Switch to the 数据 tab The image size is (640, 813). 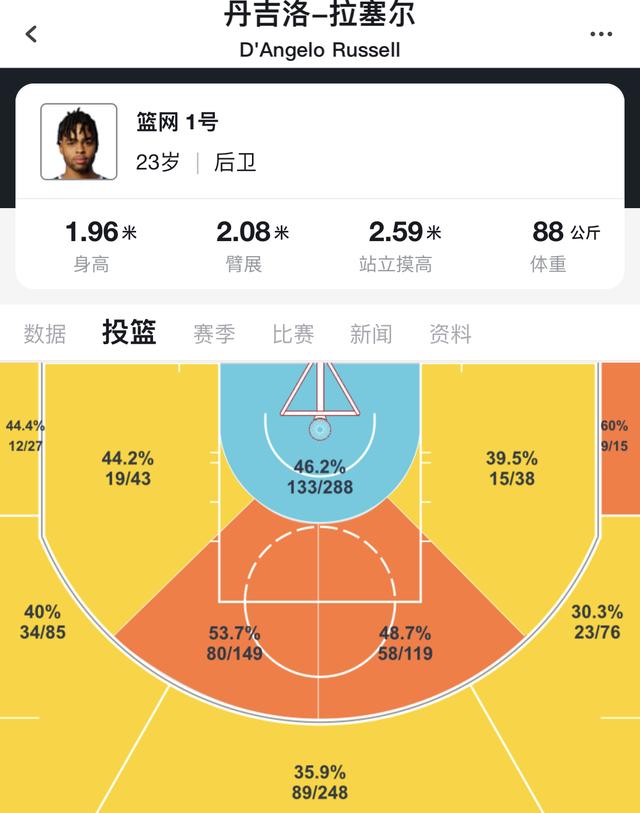45,334
